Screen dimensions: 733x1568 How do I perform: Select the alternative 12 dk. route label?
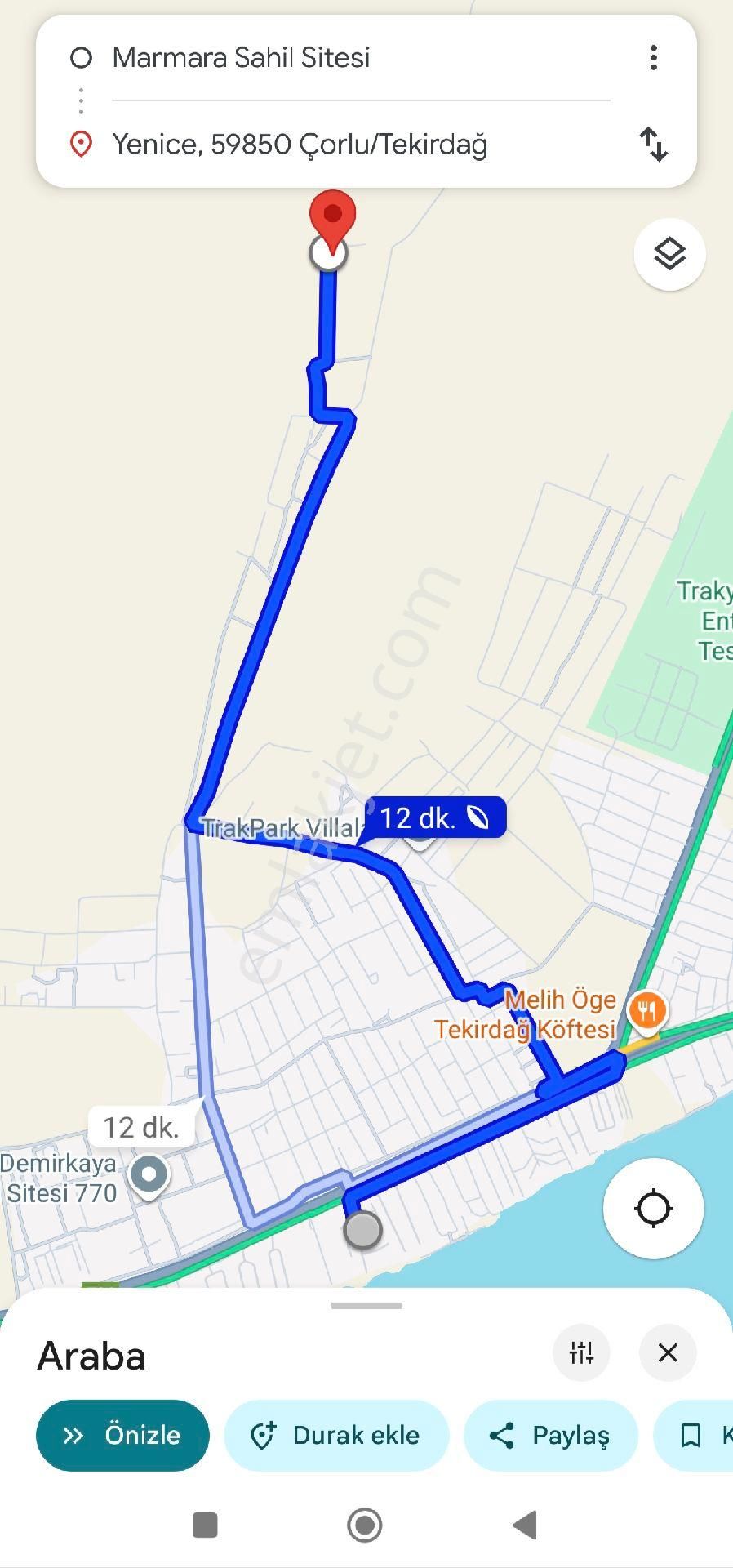[x=141, y=1128]
